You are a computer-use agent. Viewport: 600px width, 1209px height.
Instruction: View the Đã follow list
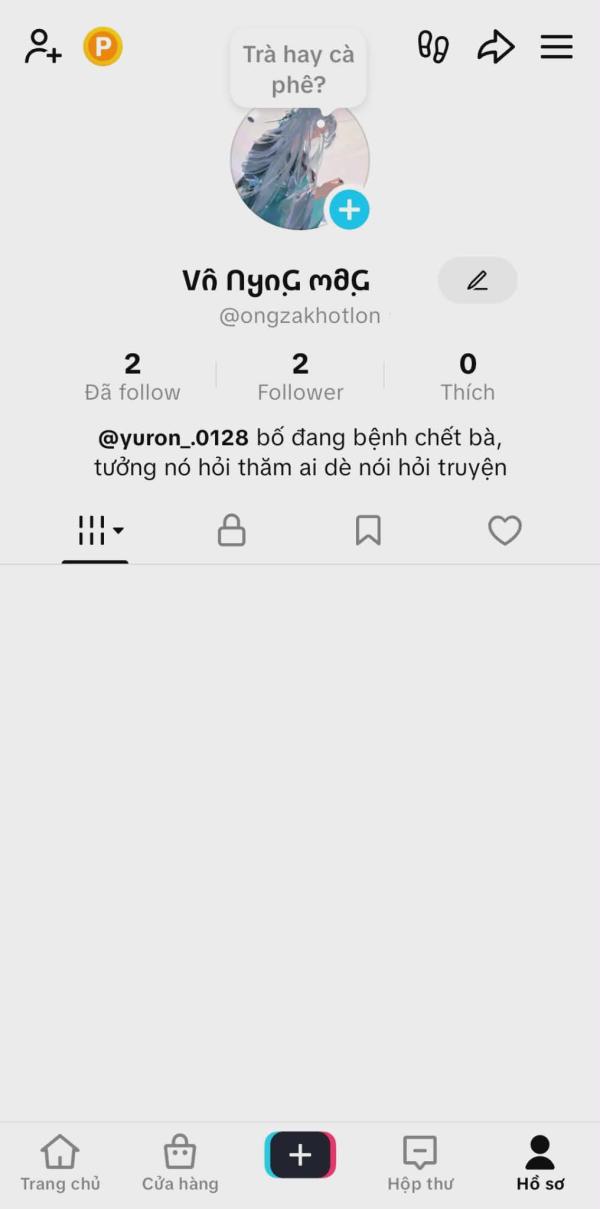pos(133,376)
